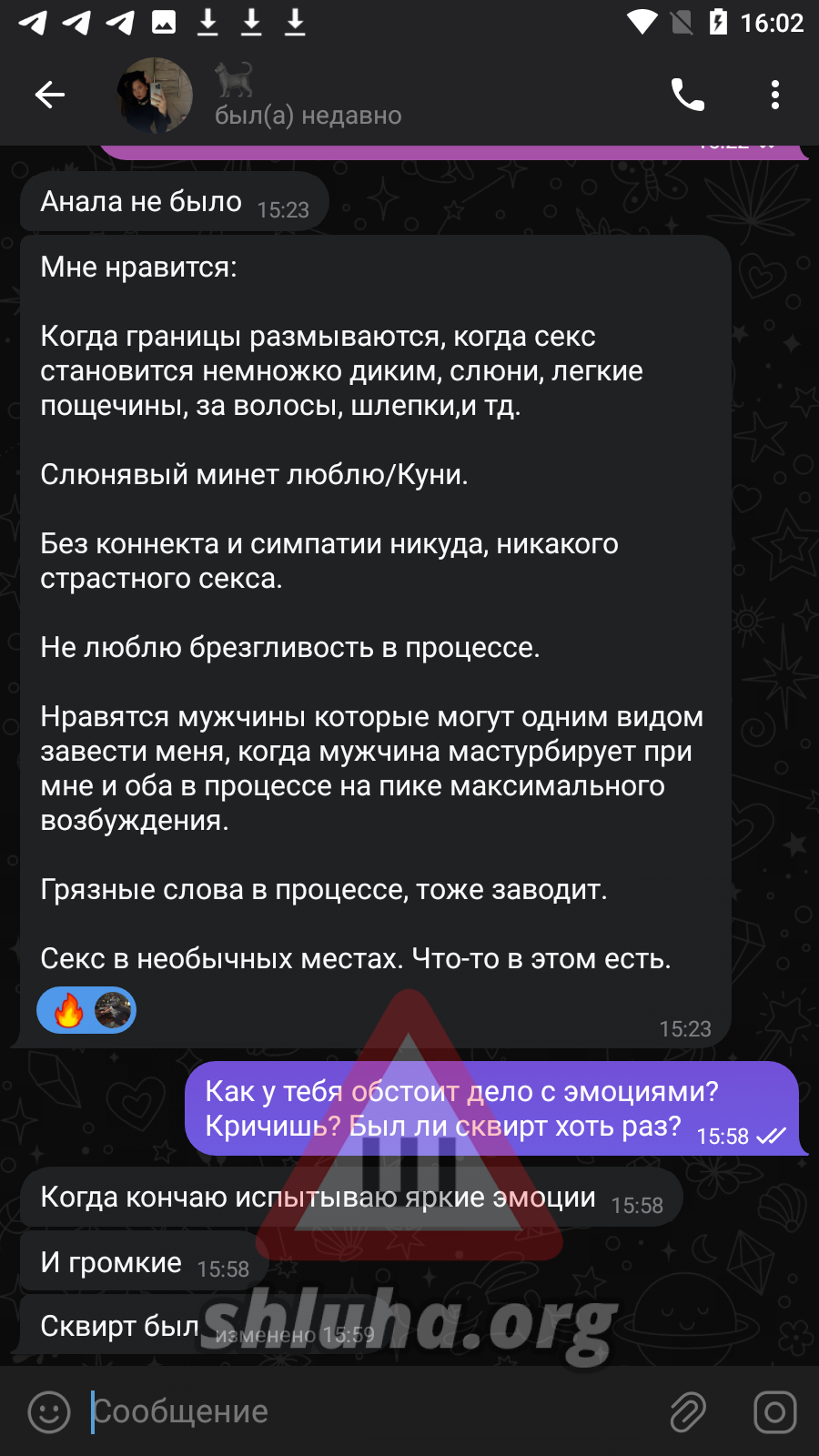Attach a file with the paperclip

pos(688,1412)
